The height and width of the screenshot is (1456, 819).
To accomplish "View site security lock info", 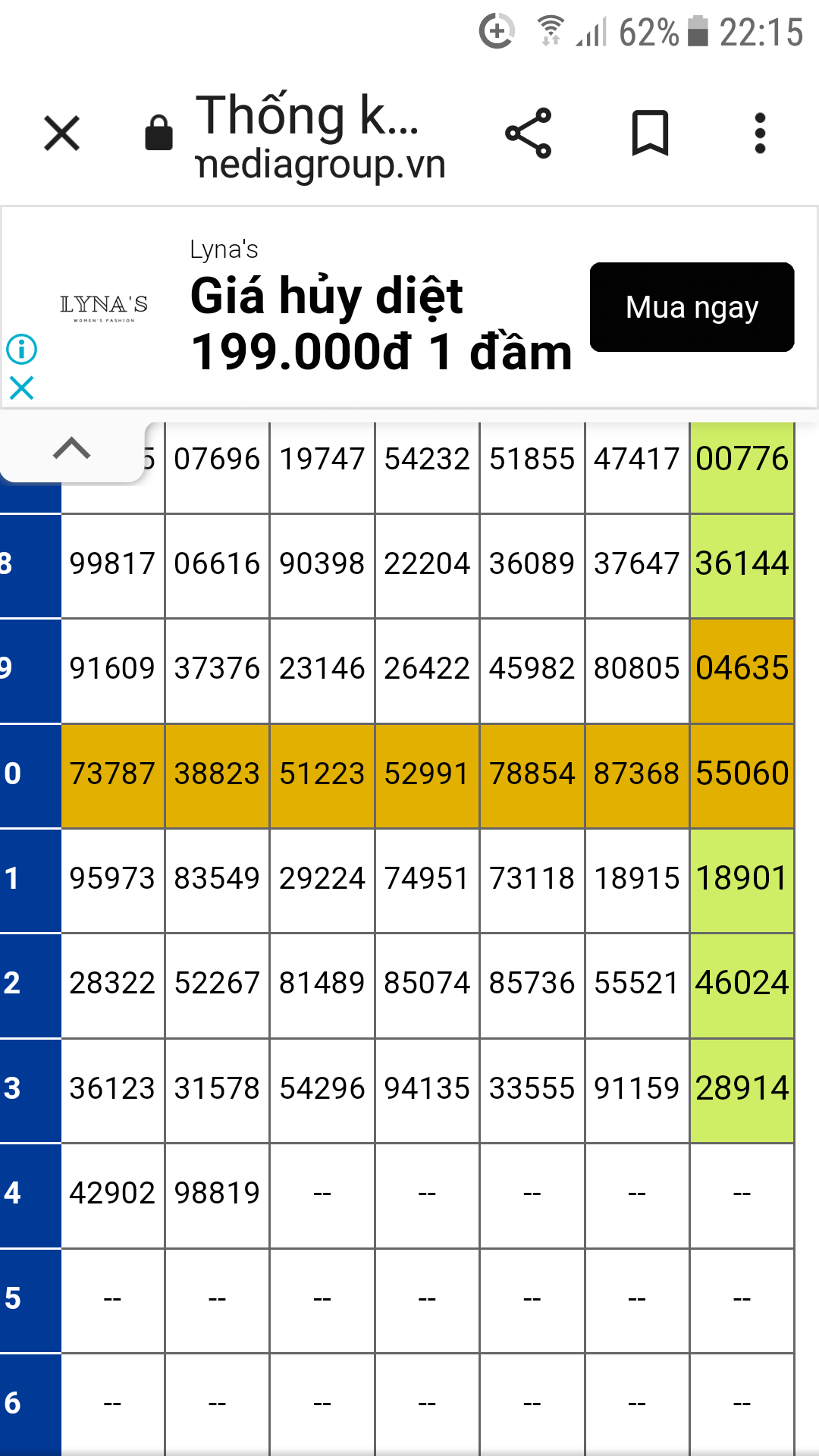I will [x=158, y=133].
